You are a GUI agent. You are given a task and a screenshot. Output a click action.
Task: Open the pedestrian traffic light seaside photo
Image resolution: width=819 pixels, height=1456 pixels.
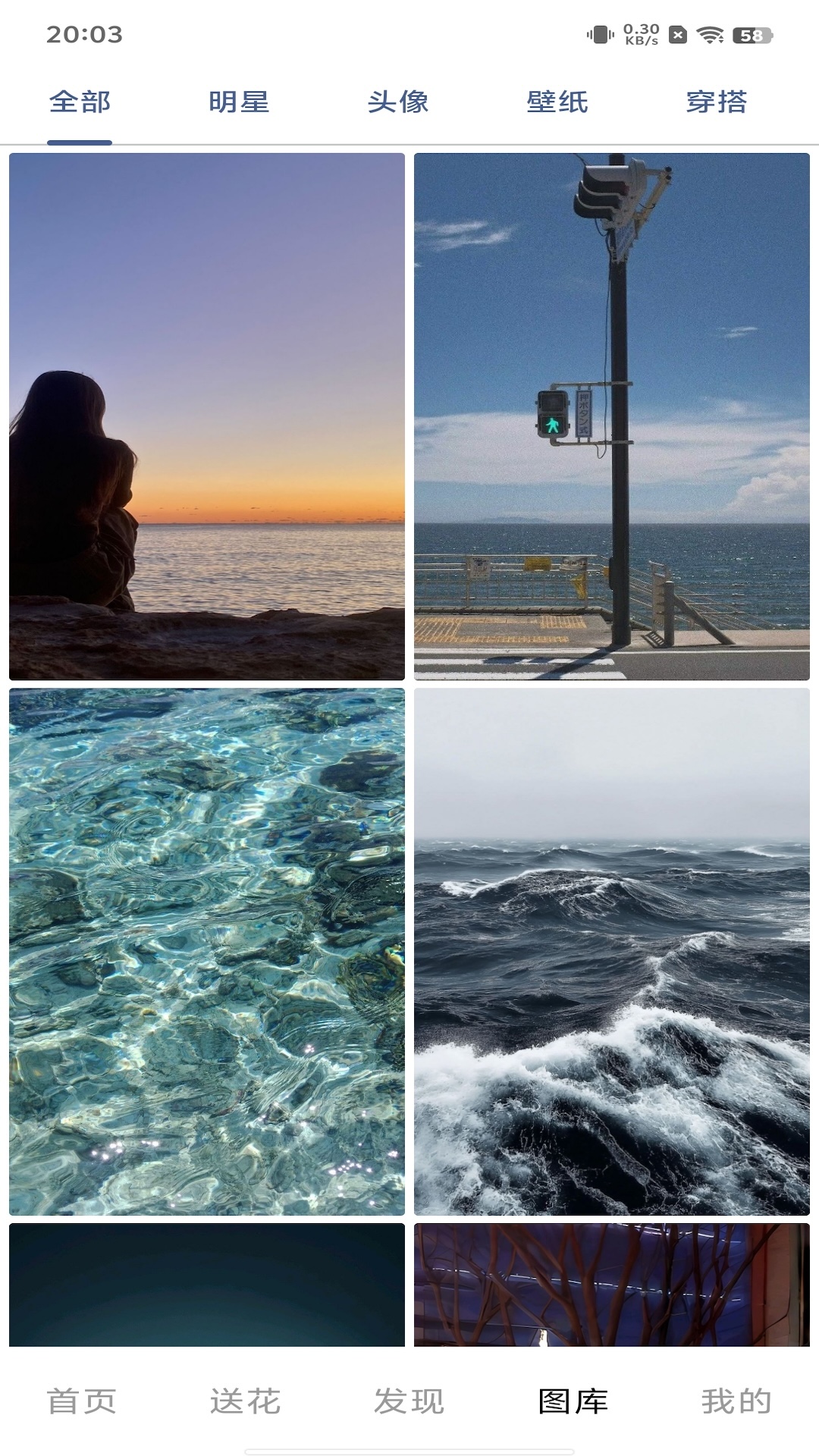point(612,416)
